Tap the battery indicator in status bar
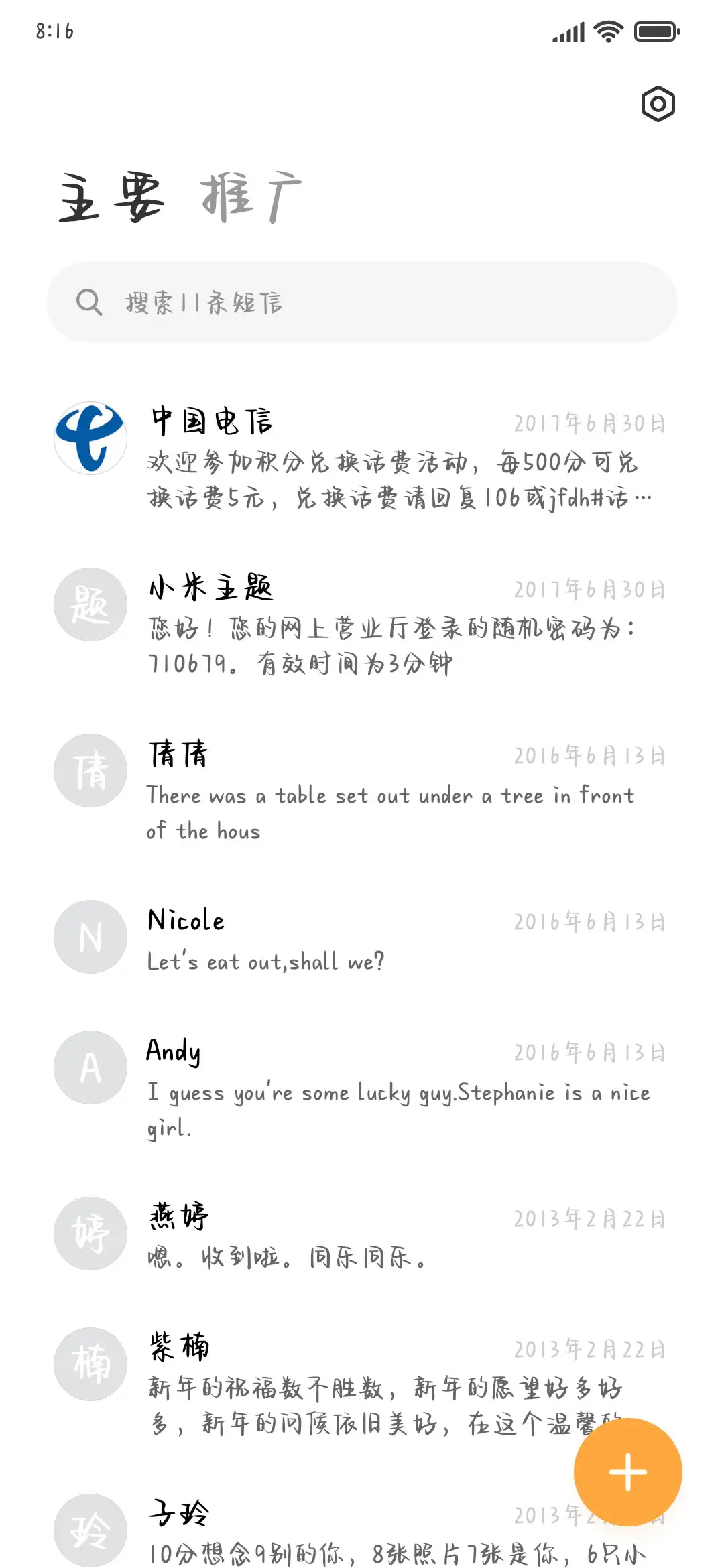 click(654, 30)
